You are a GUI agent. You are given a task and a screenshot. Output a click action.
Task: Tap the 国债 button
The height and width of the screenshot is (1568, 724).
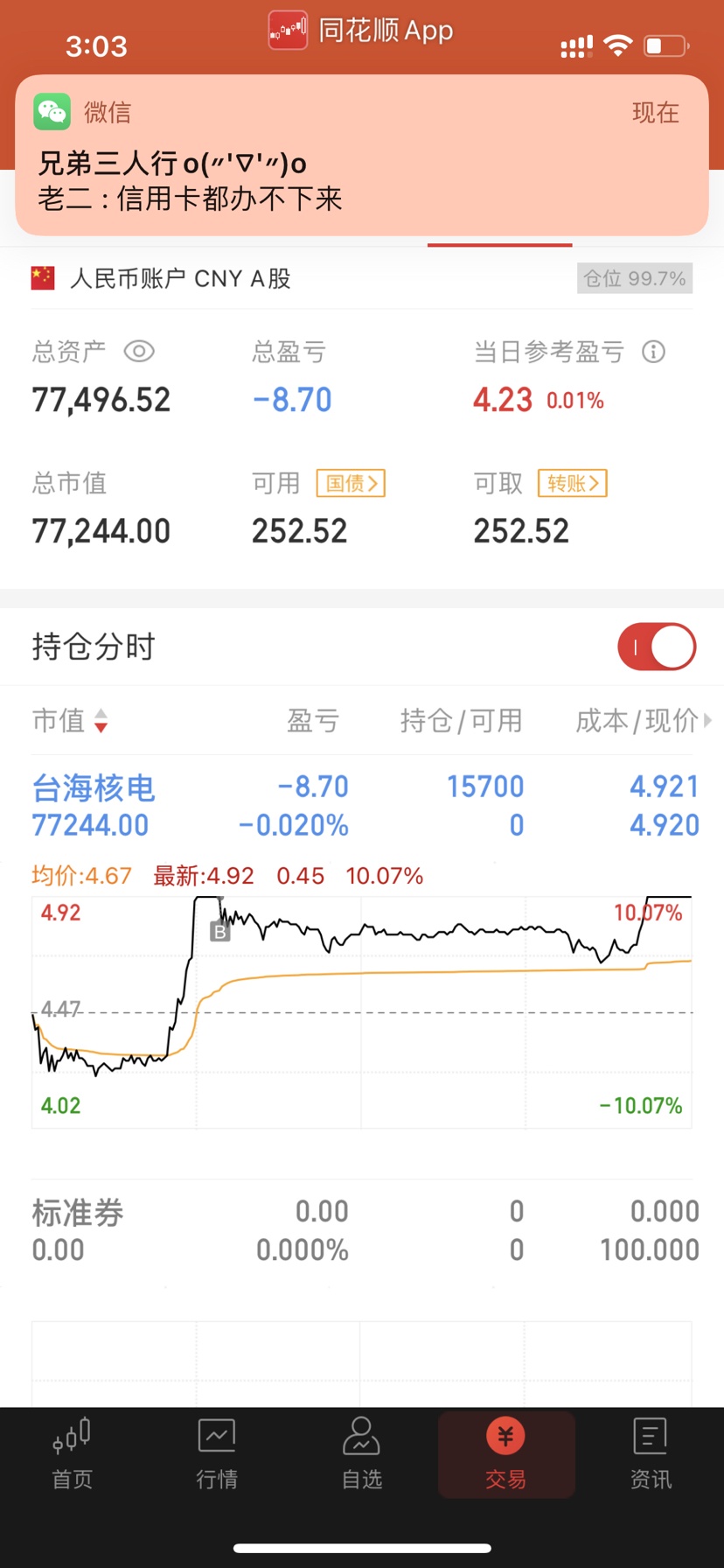click(351, 483)
